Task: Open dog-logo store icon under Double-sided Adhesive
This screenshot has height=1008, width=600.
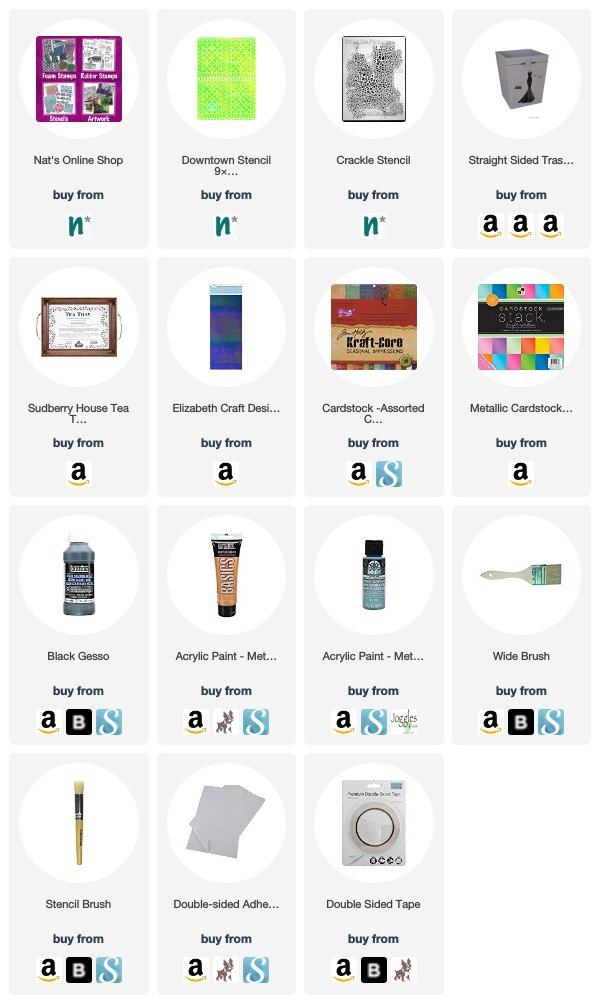Action: coord(226,969)
